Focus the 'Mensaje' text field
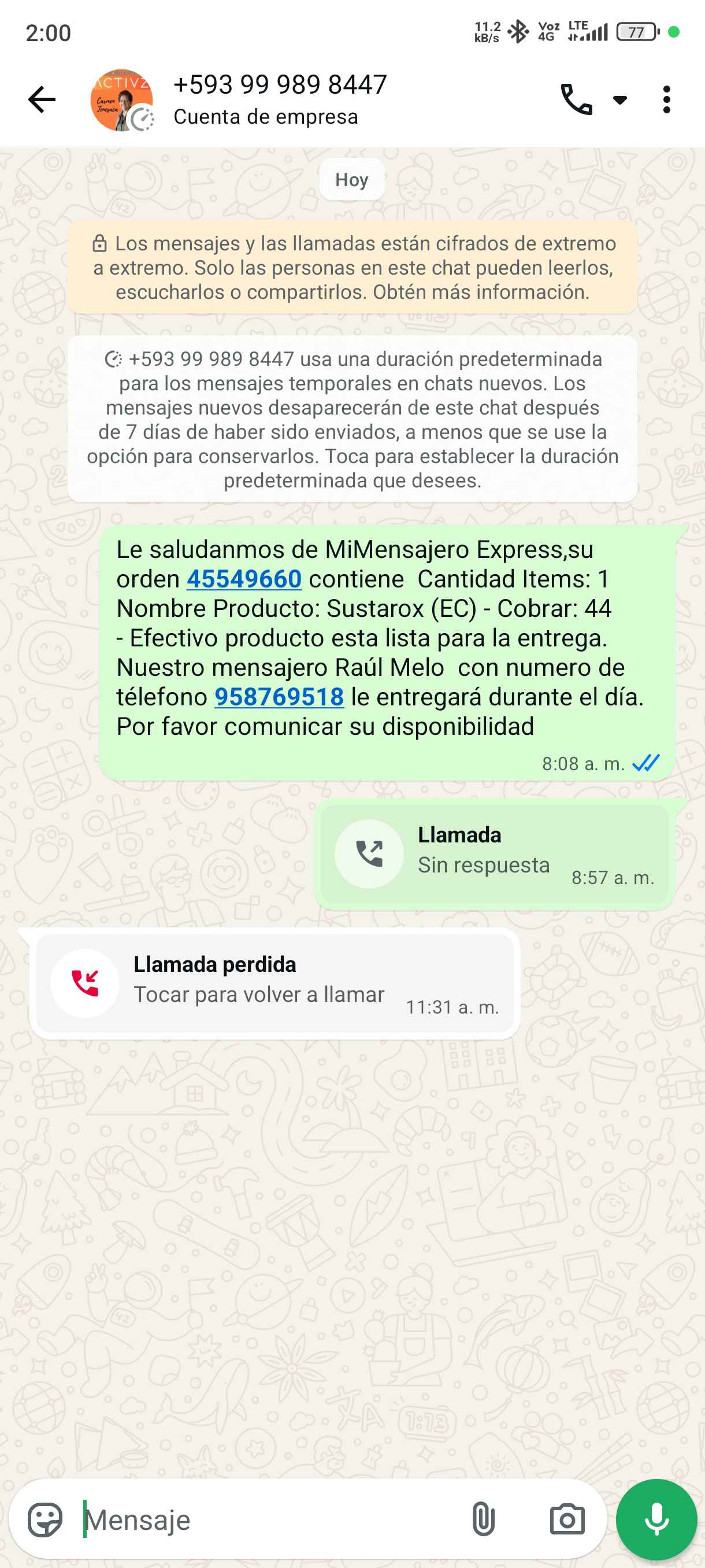The height and width of the screenshot is (1568, 705). pos(268,1519)
